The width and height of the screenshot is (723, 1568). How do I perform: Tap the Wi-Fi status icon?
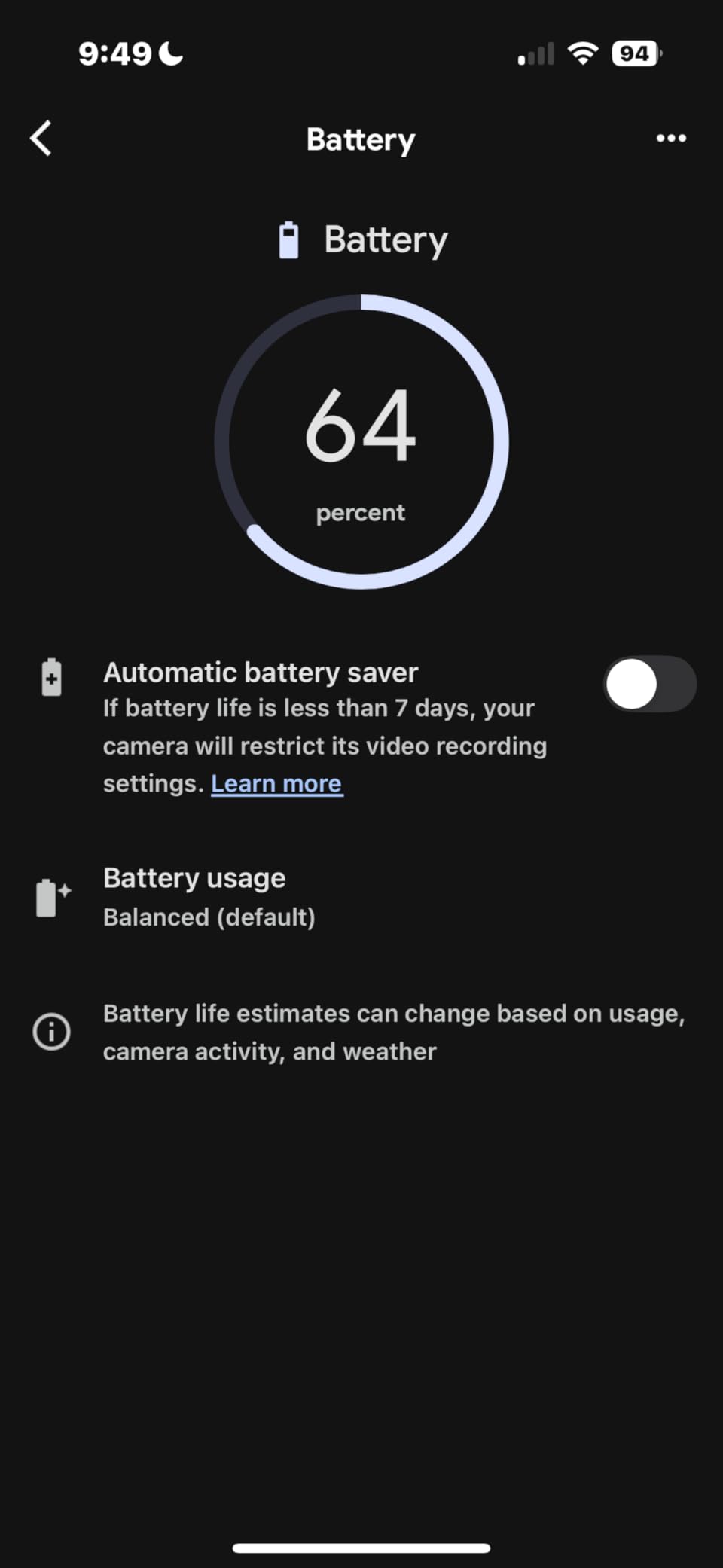click(582, 53)
